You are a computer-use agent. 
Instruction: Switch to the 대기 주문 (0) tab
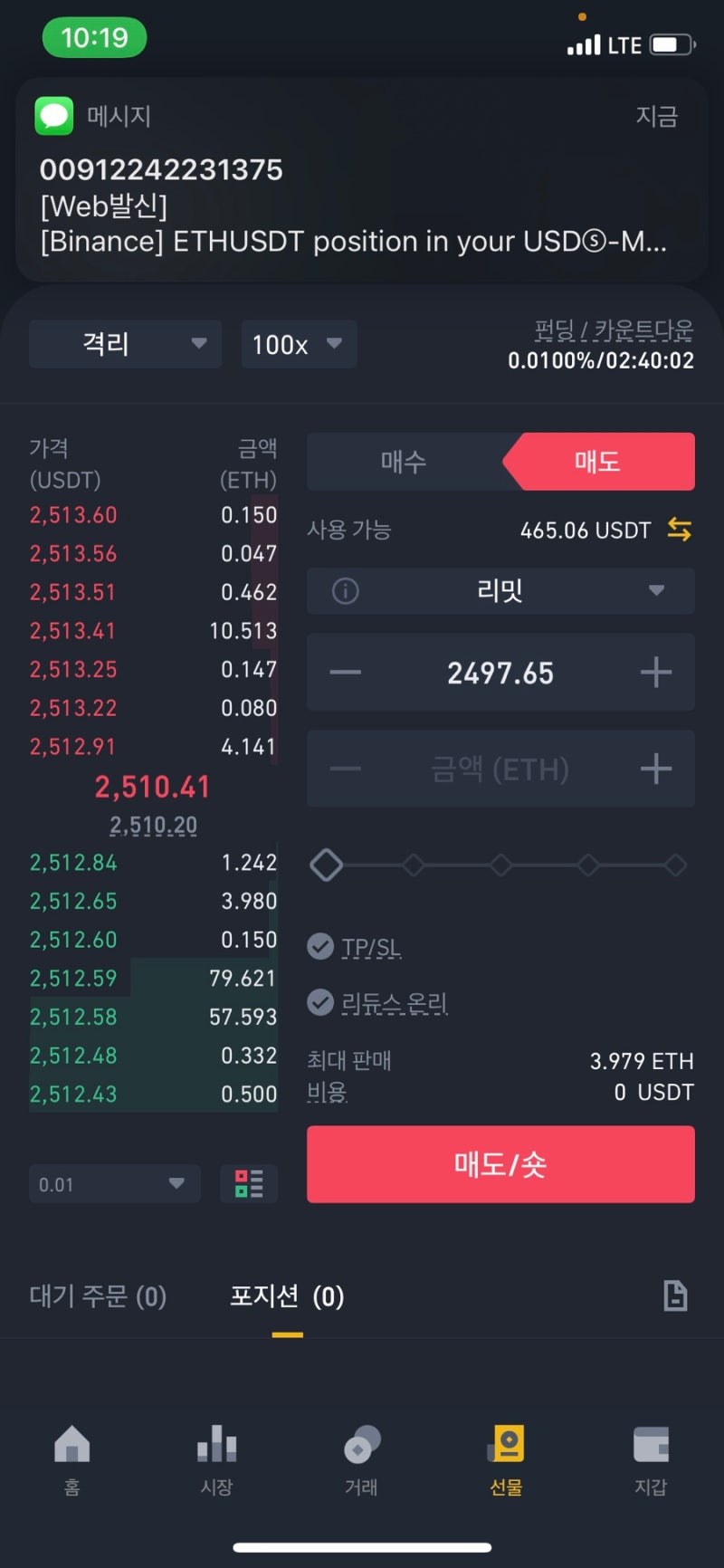point(98,1296)
